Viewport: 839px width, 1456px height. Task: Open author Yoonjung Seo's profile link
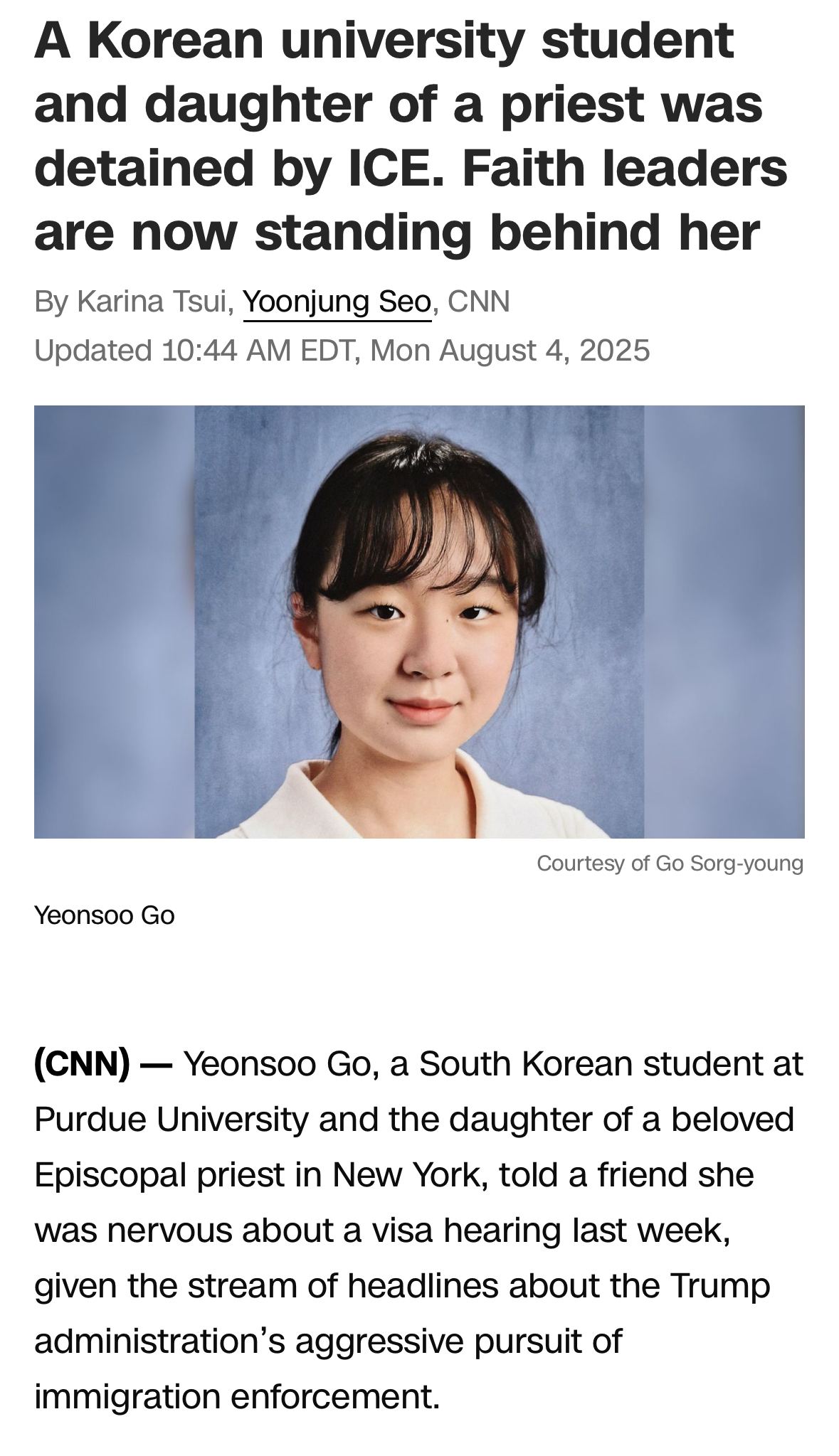click(x=337, y=302)
